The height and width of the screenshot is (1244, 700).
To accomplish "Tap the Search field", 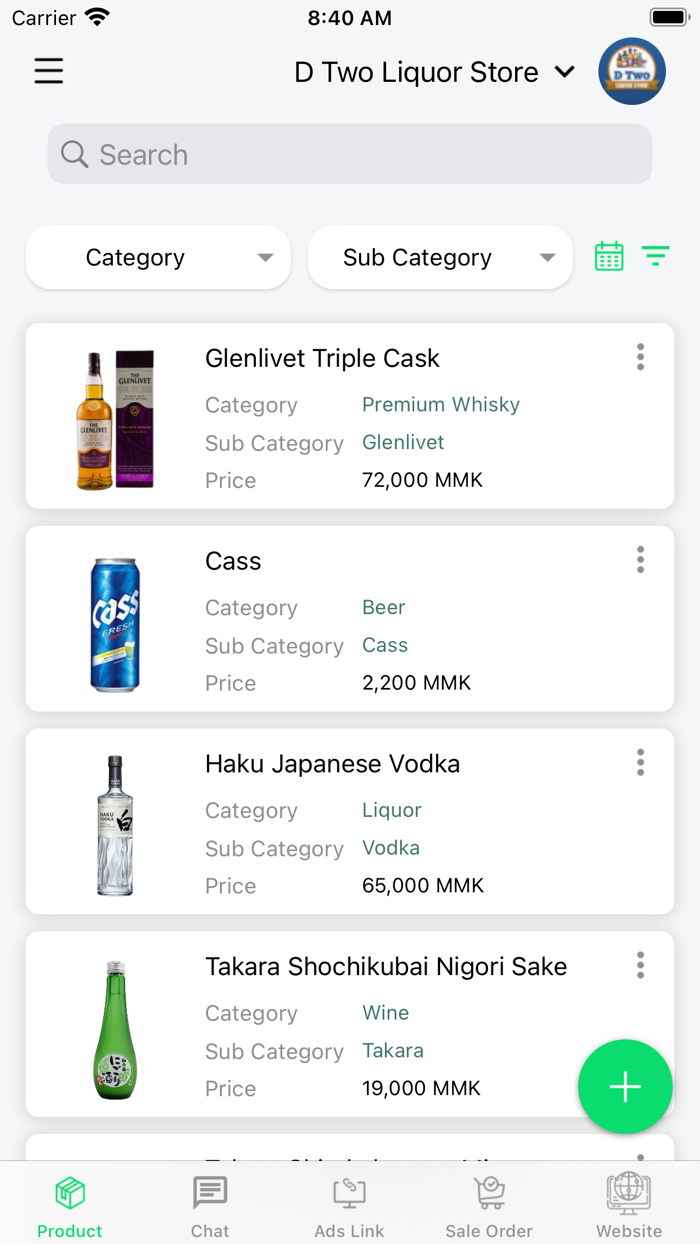I will click(x=350, y=154).
